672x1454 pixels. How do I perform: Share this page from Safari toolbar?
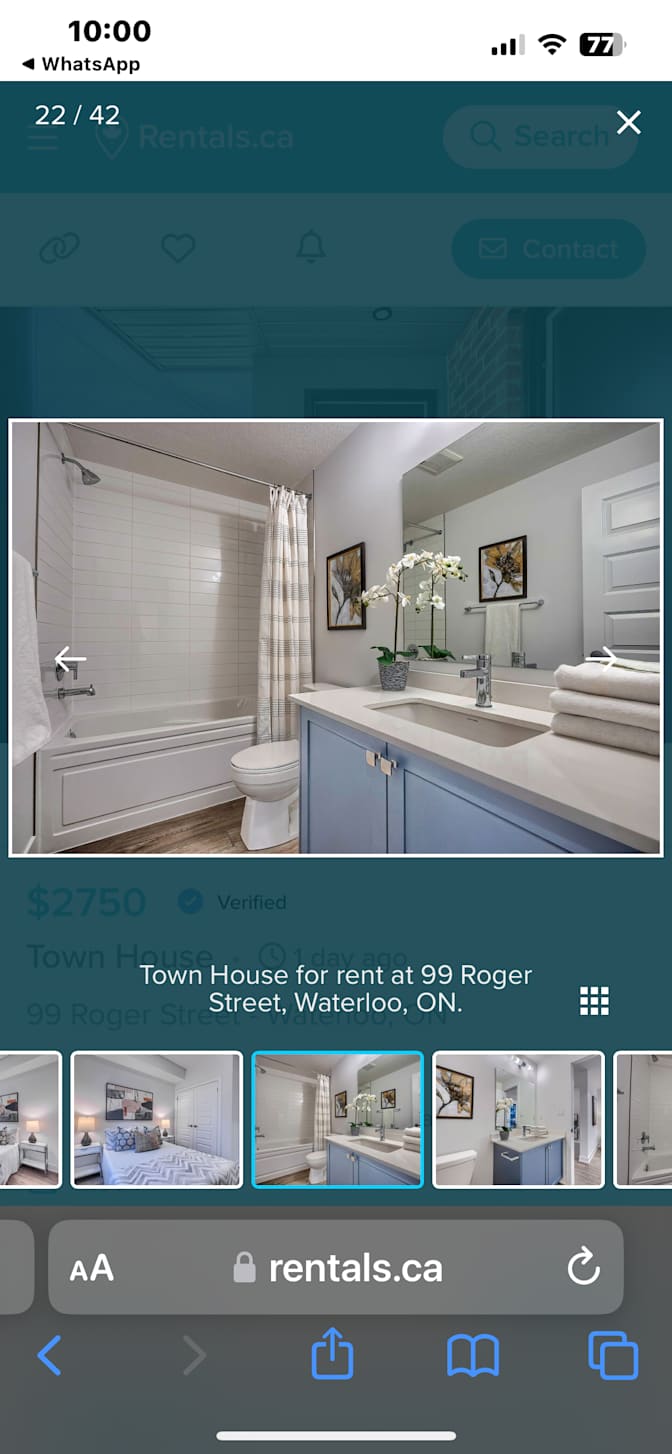(332, 1354)
